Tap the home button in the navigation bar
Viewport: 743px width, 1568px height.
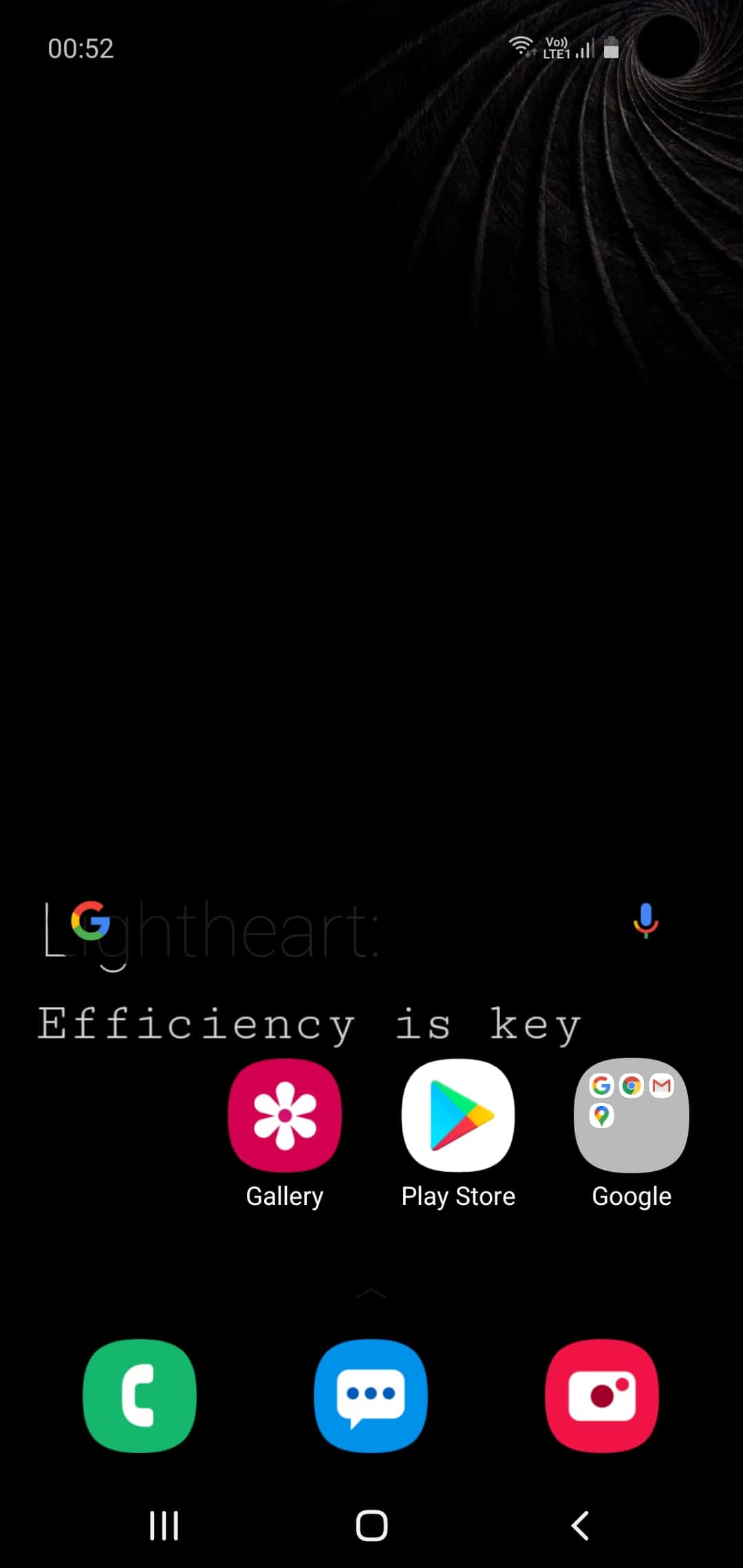(x=371, y=1525)
